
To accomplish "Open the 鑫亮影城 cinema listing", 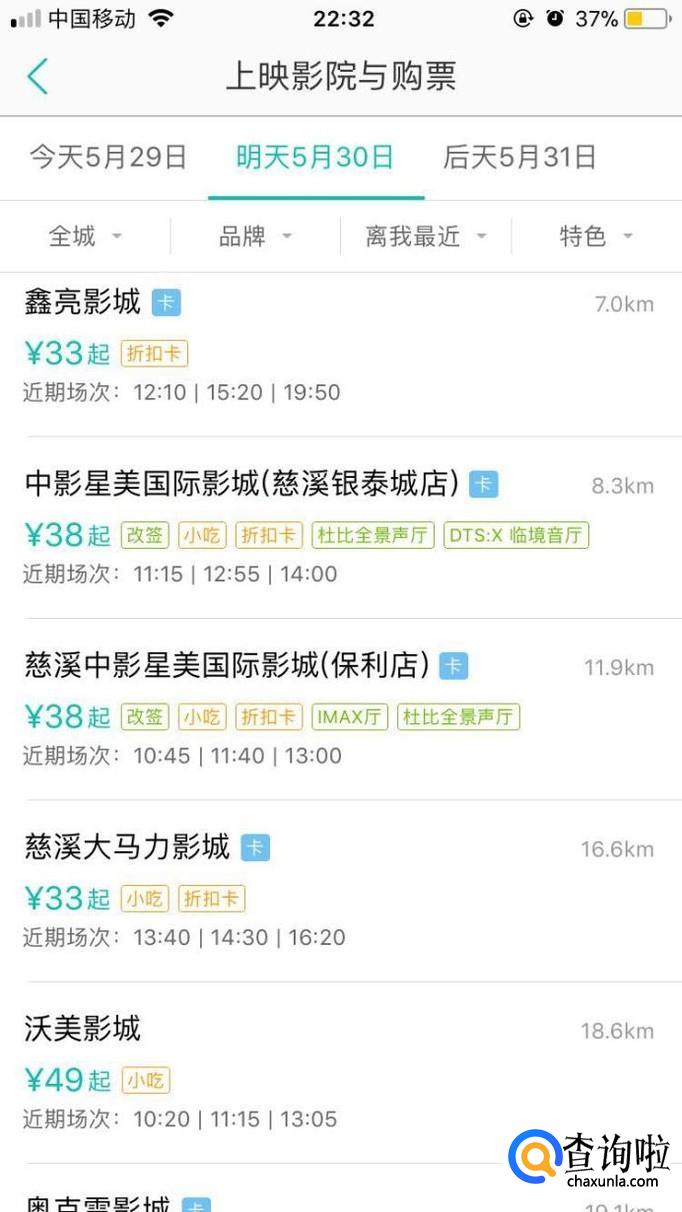I will 83,303.
